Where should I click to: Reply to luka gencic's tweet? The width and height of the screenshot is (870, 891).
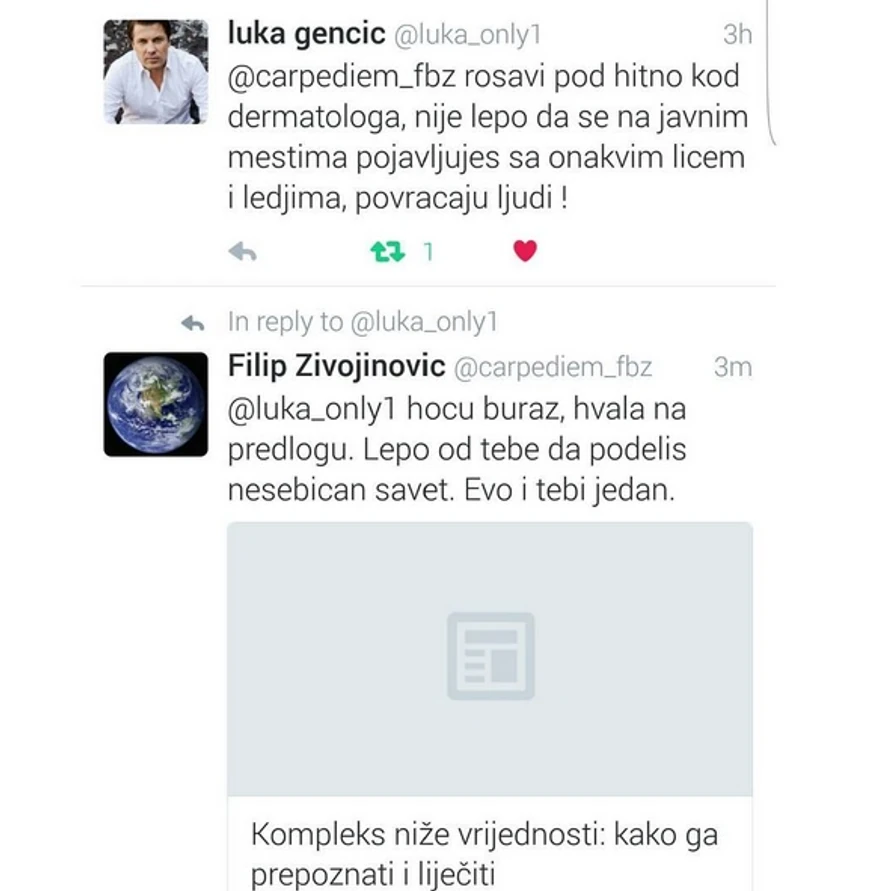[x=242, y=252]
